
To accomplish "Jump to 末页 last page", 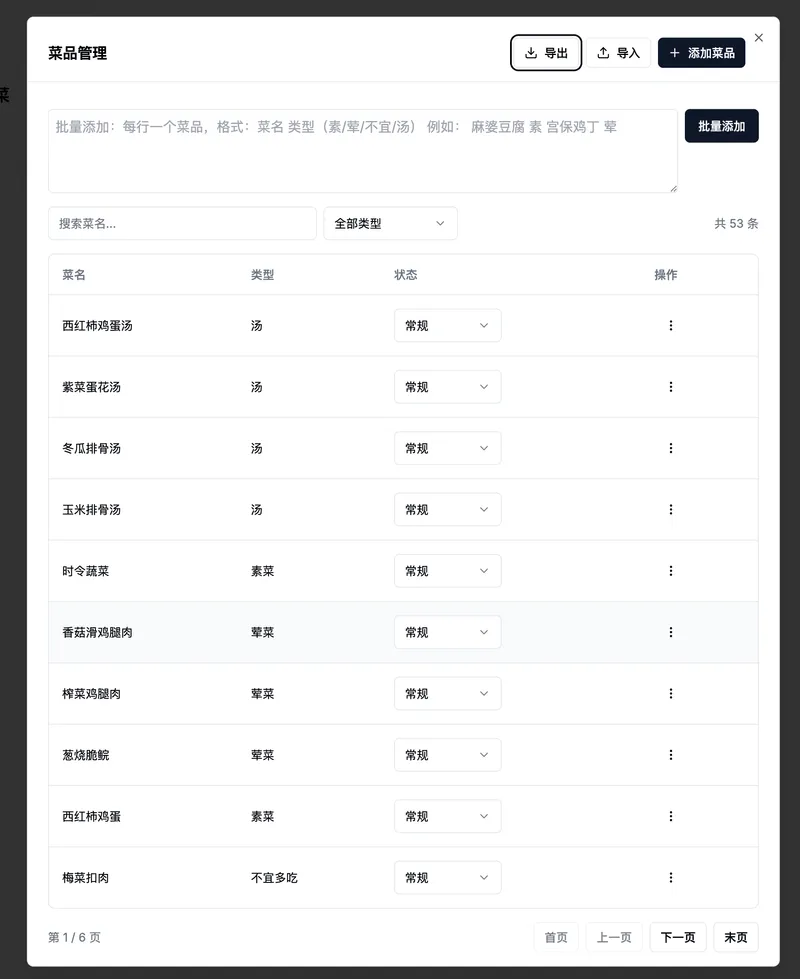I will pos(735,937).
